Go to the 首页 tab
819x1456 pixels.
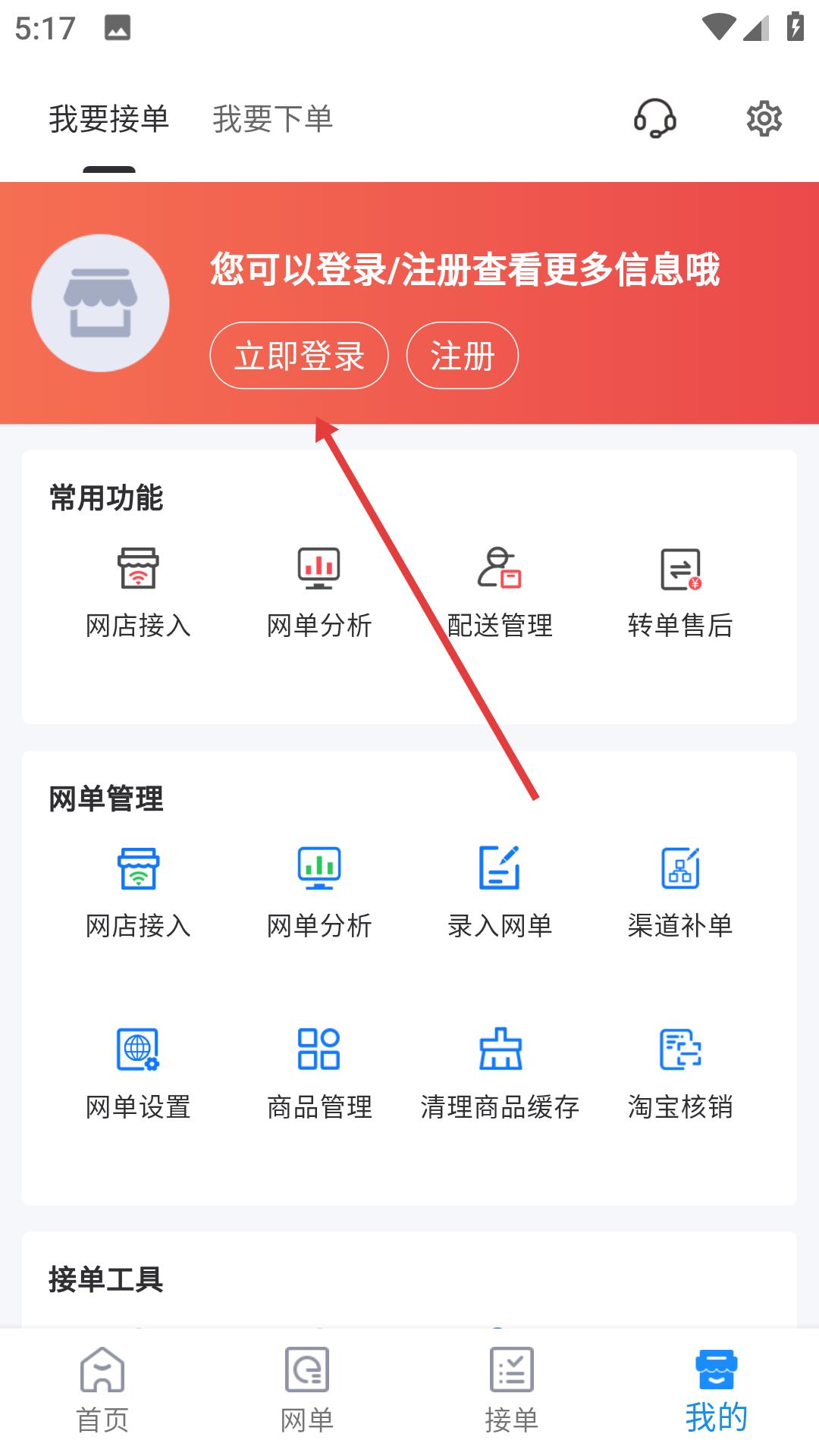click(102, 1391)
